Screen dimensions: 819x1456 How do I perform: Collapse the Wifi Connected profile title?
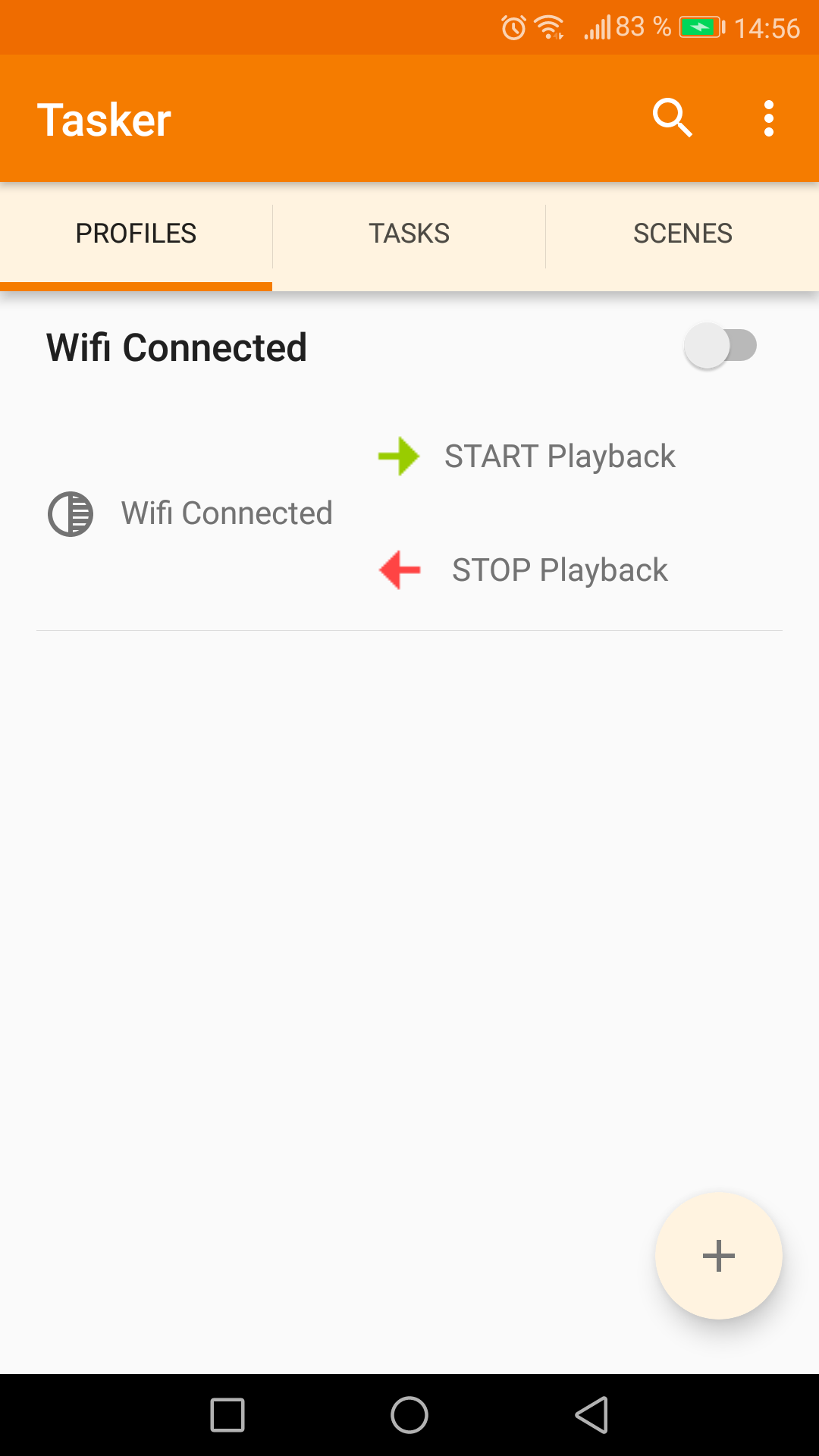click(x=177, y=348)
